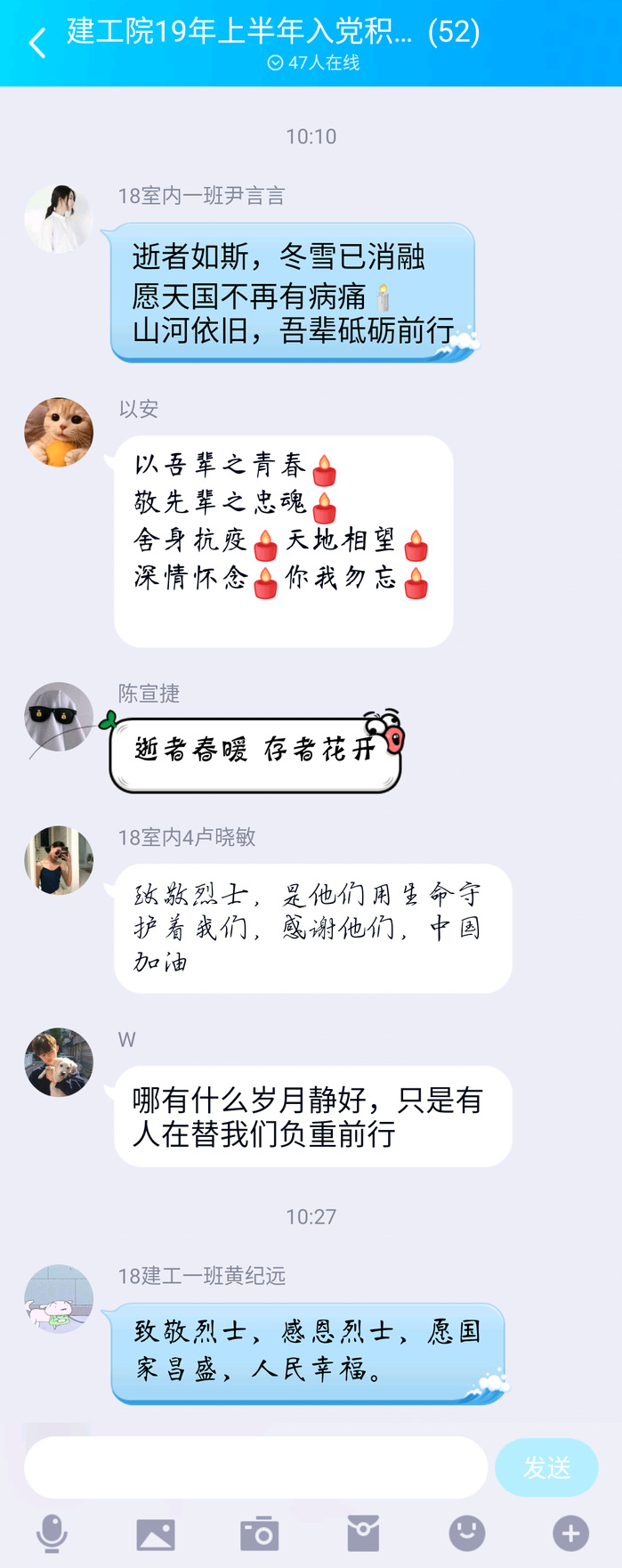The height and width of the screenshot is (1568, 622).
Task: Open the camera to take a photo
Action: [260, 1533]
